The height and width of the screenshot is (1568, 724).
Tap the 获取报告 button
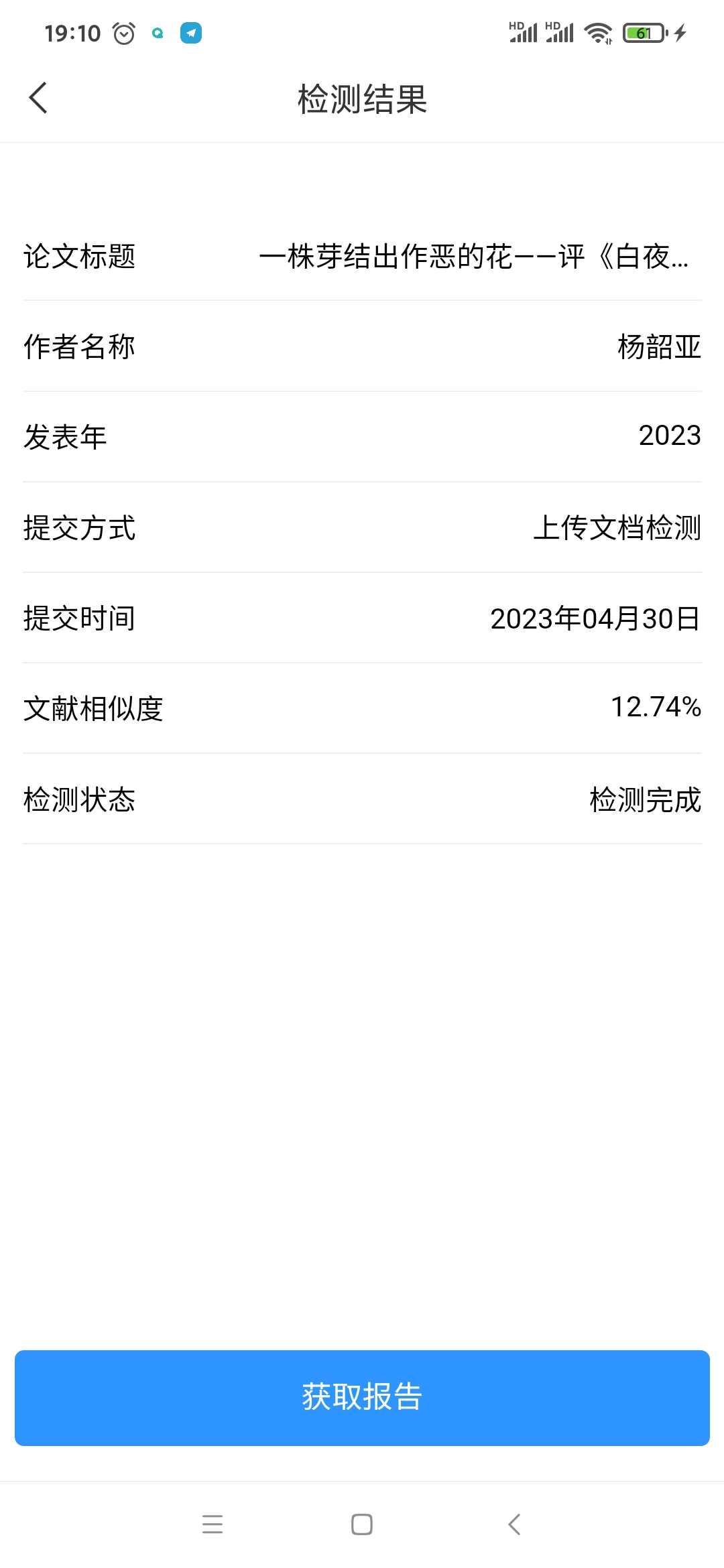click(362, 1398)
